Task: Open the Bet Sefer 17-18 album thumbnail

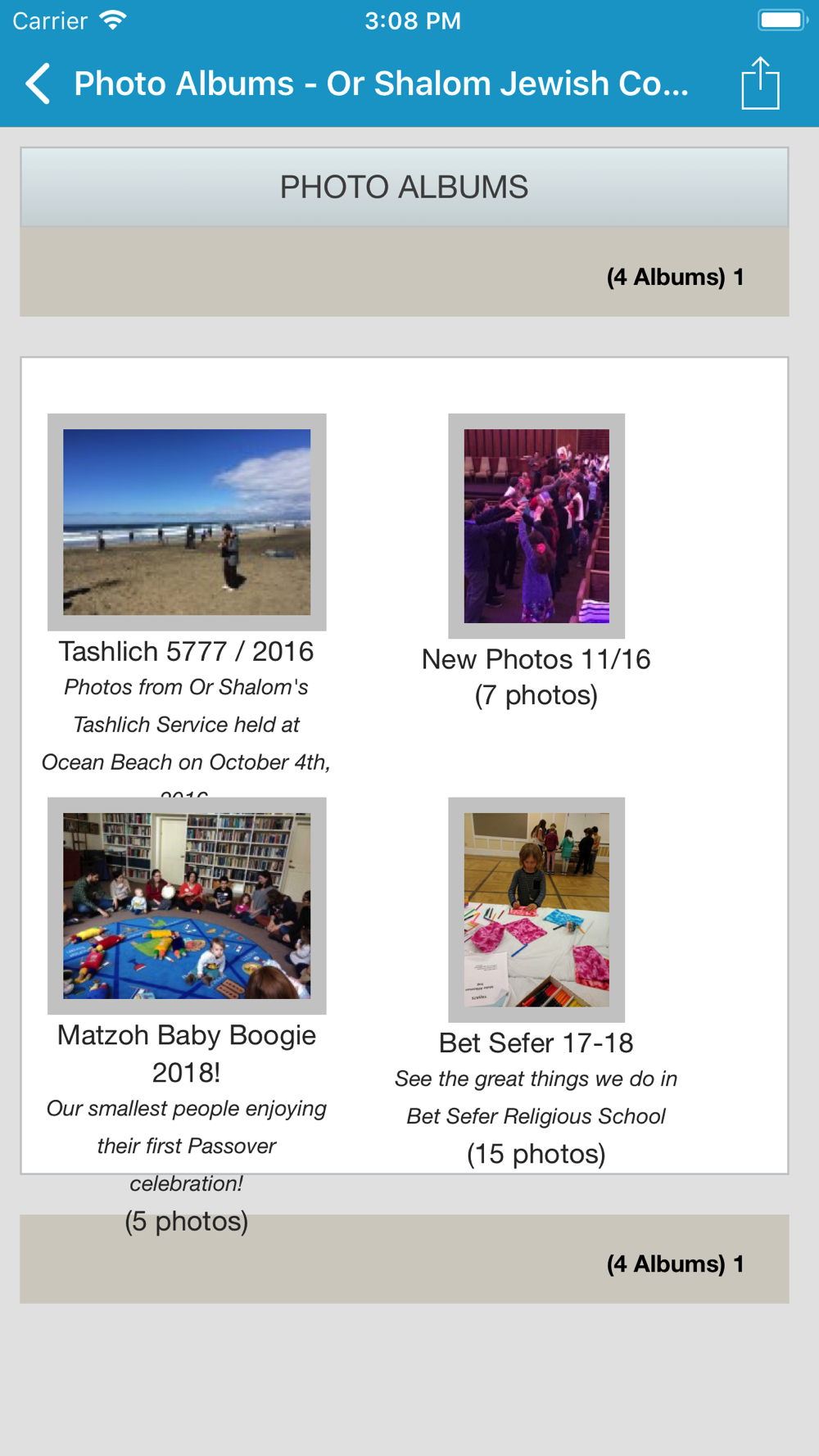Action: 536,910
